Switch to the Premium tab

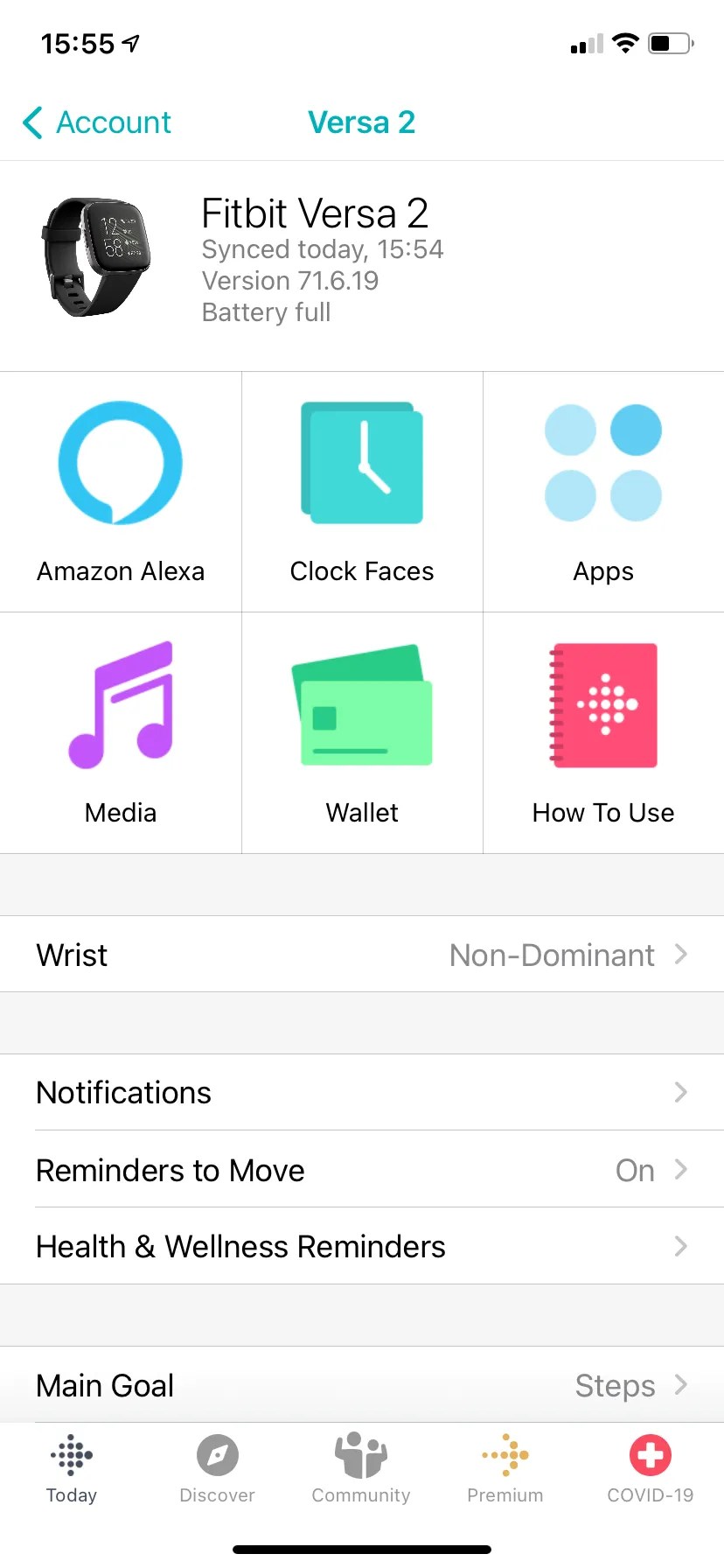[505, 1470]
